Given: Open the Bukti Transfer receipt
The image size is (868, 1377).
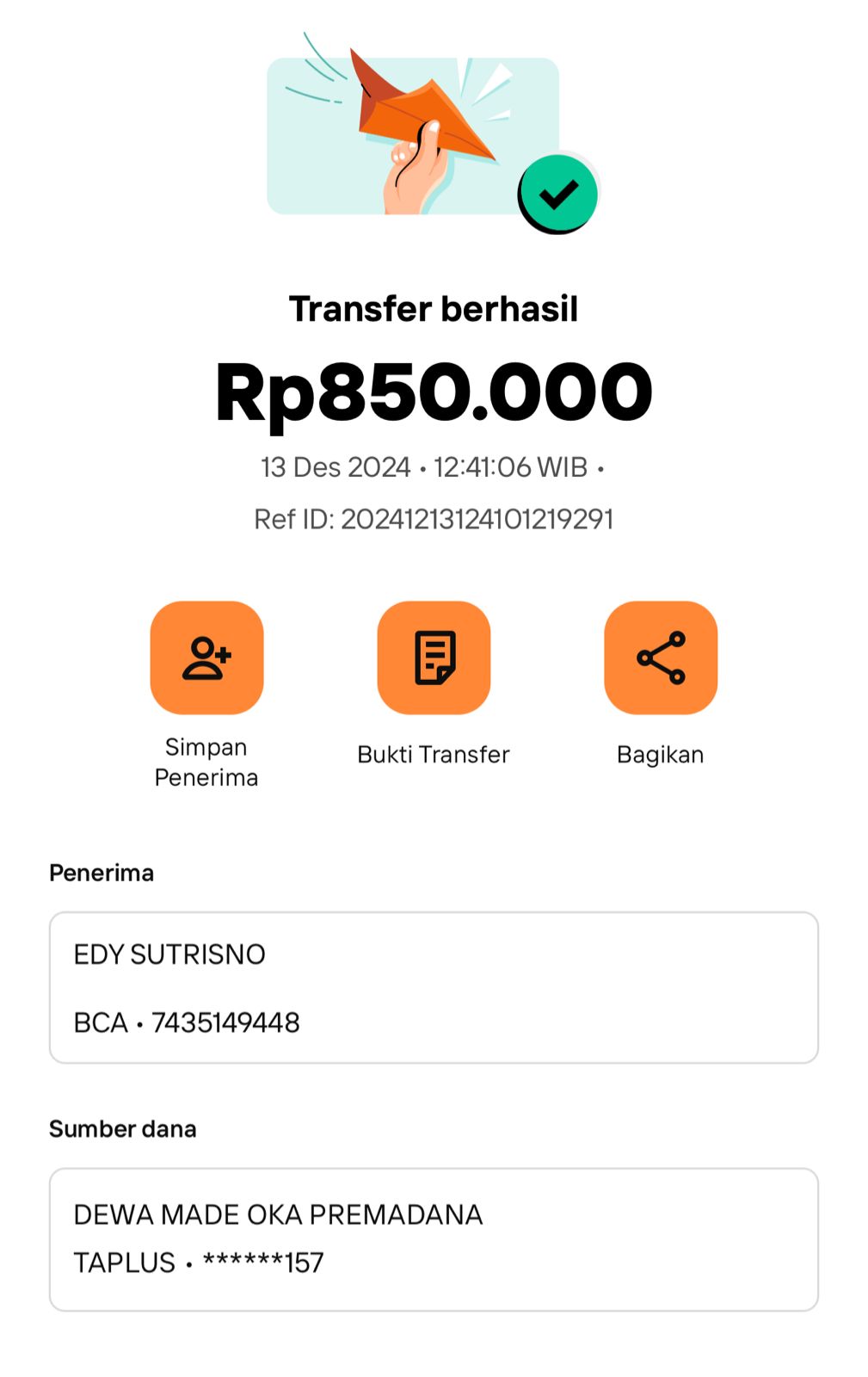Looking at the screenshot, I should 434,658.
